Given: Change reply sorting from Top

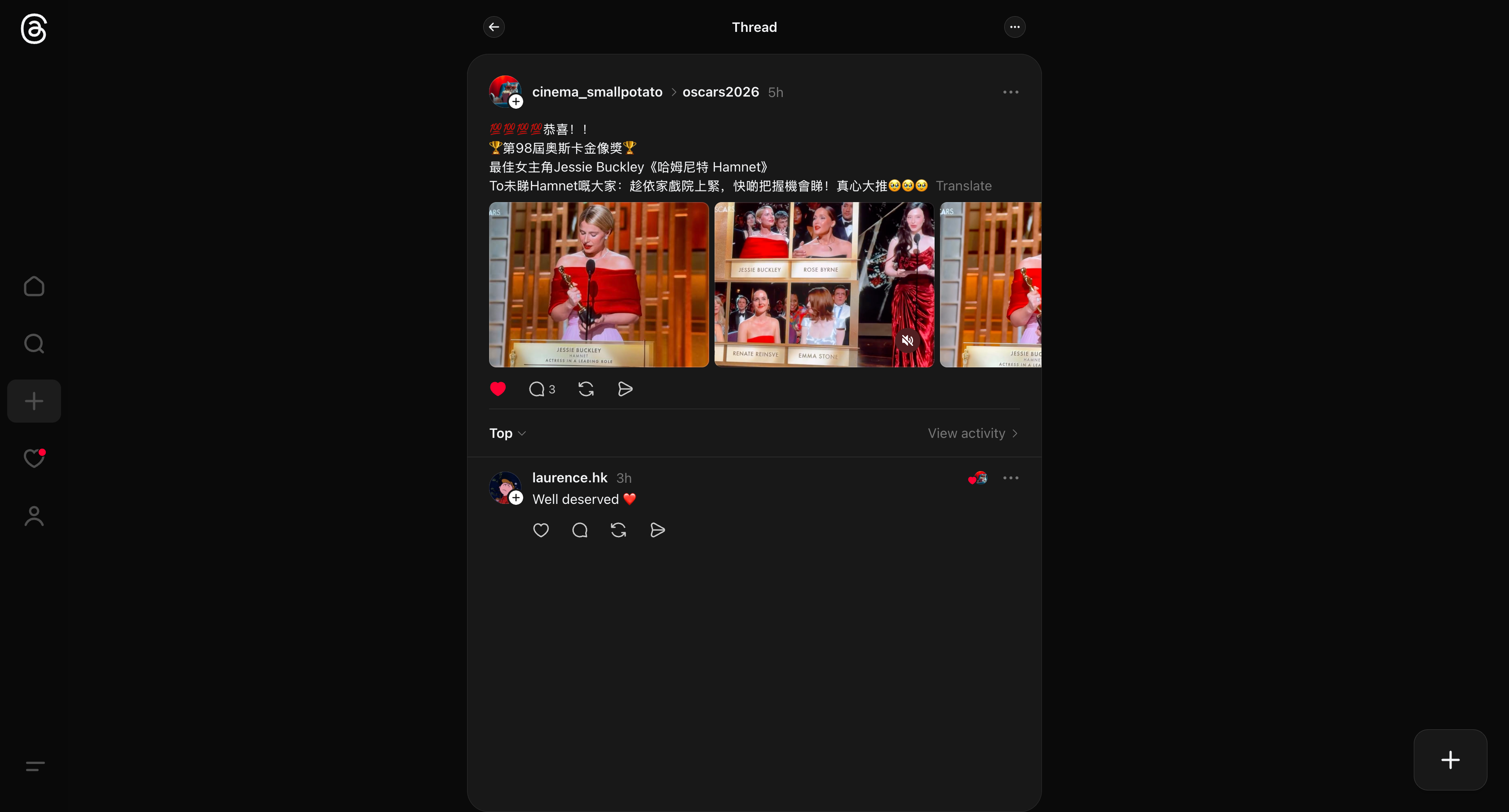Looking at the screenshot, I should tap(507, 433).
